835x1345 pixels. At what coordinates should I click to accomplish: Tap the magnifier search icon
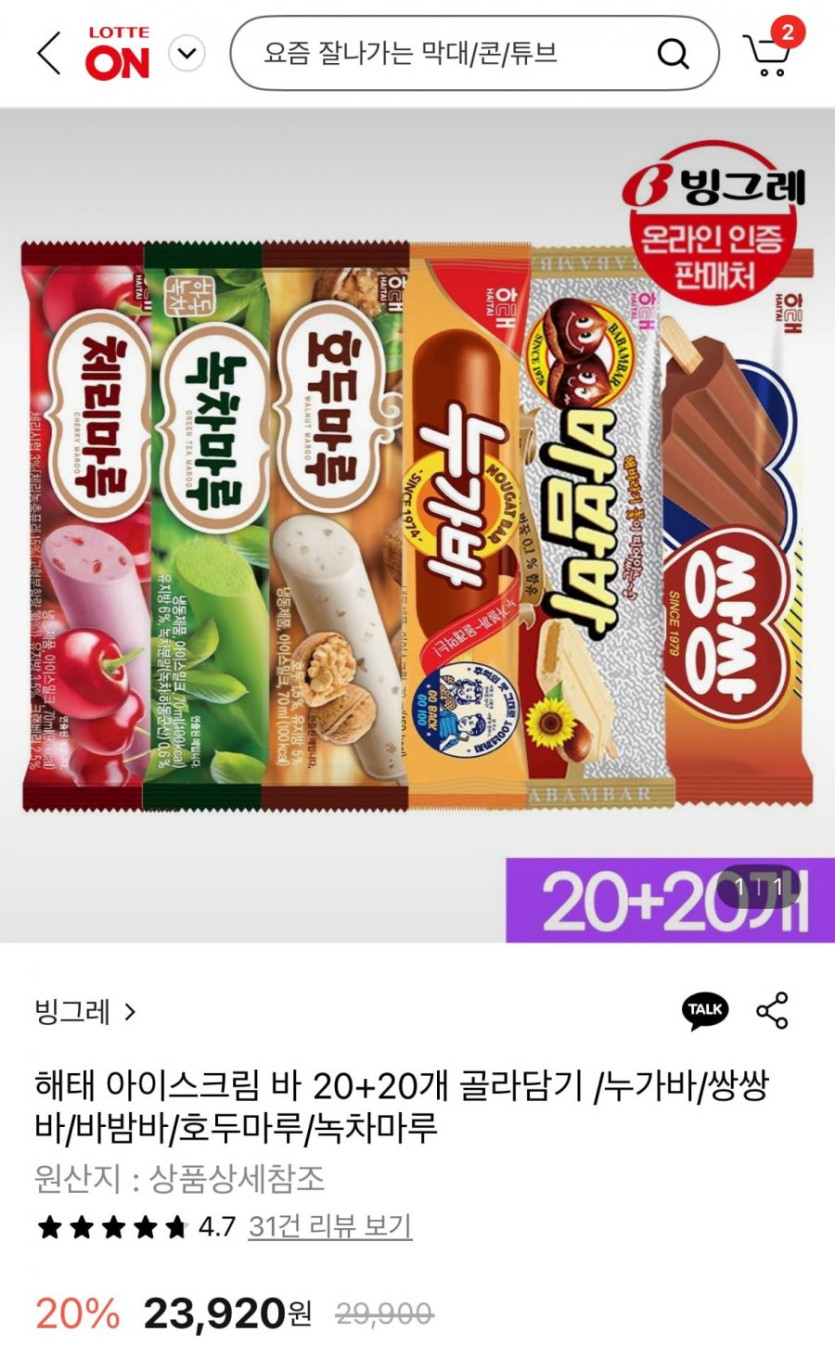[x=673, y=53]
